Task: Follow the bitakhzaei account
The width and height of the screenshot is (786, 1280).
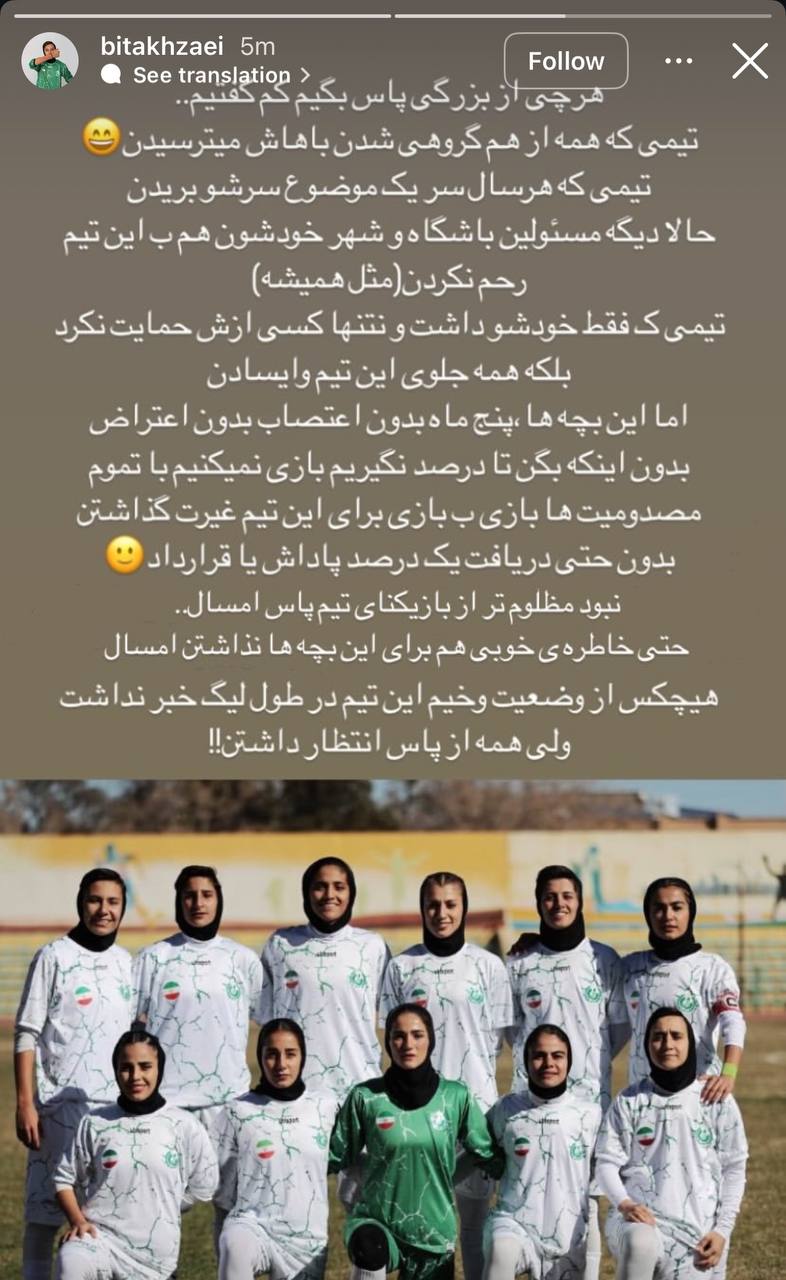Action: point(566,61)
